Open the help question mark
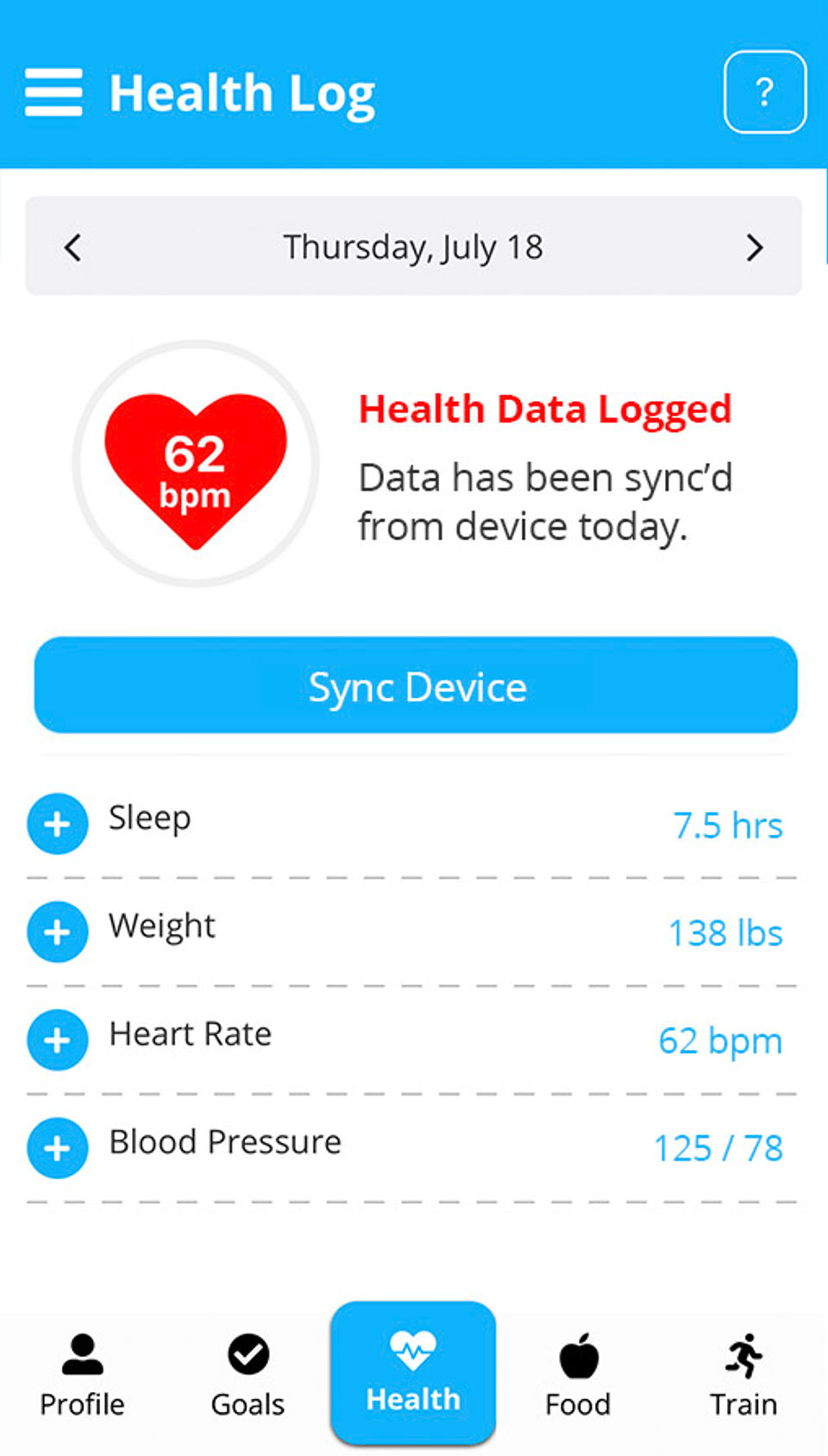The height and width of the screenshot is (1456, 828). click(x=764, y=92)
